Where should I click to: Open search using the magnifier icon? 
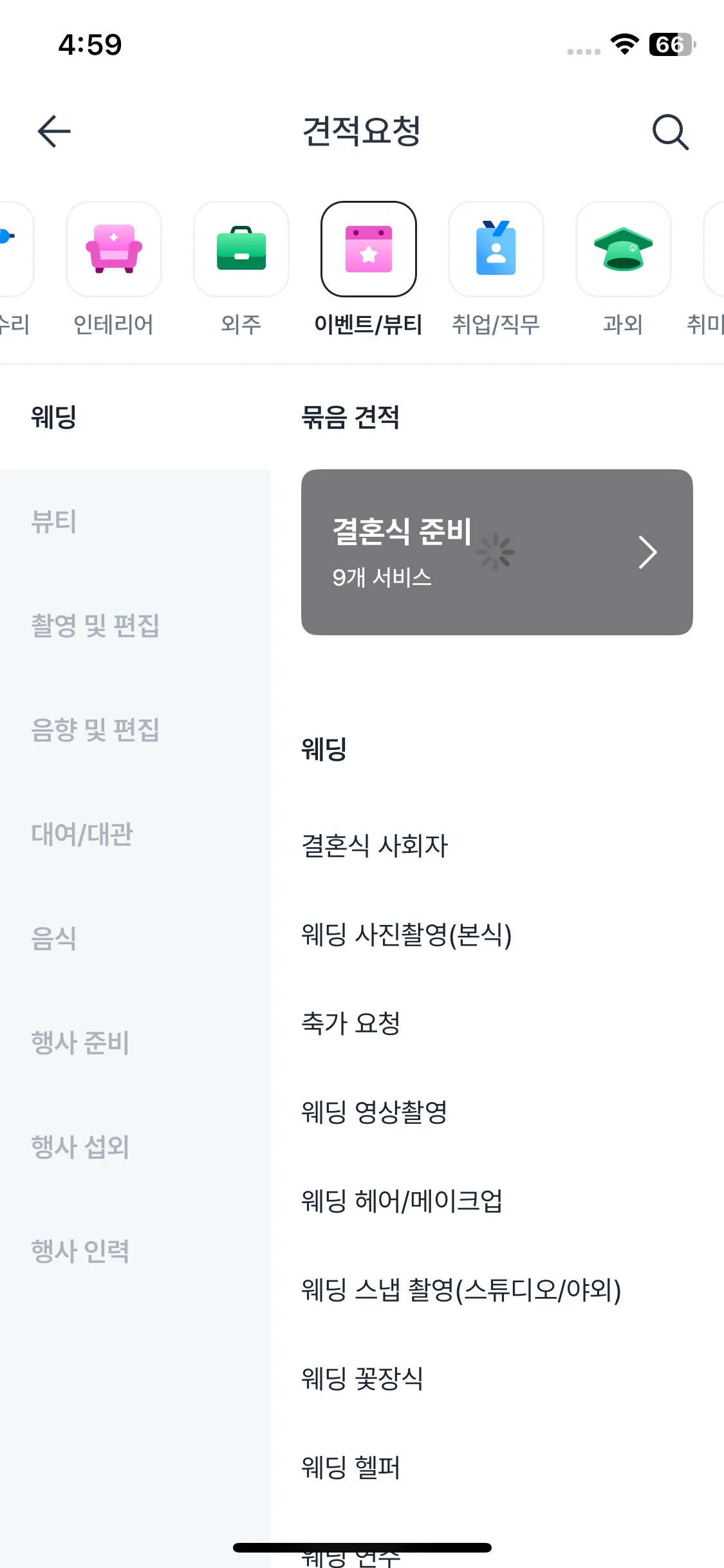[x=671, y=132]
